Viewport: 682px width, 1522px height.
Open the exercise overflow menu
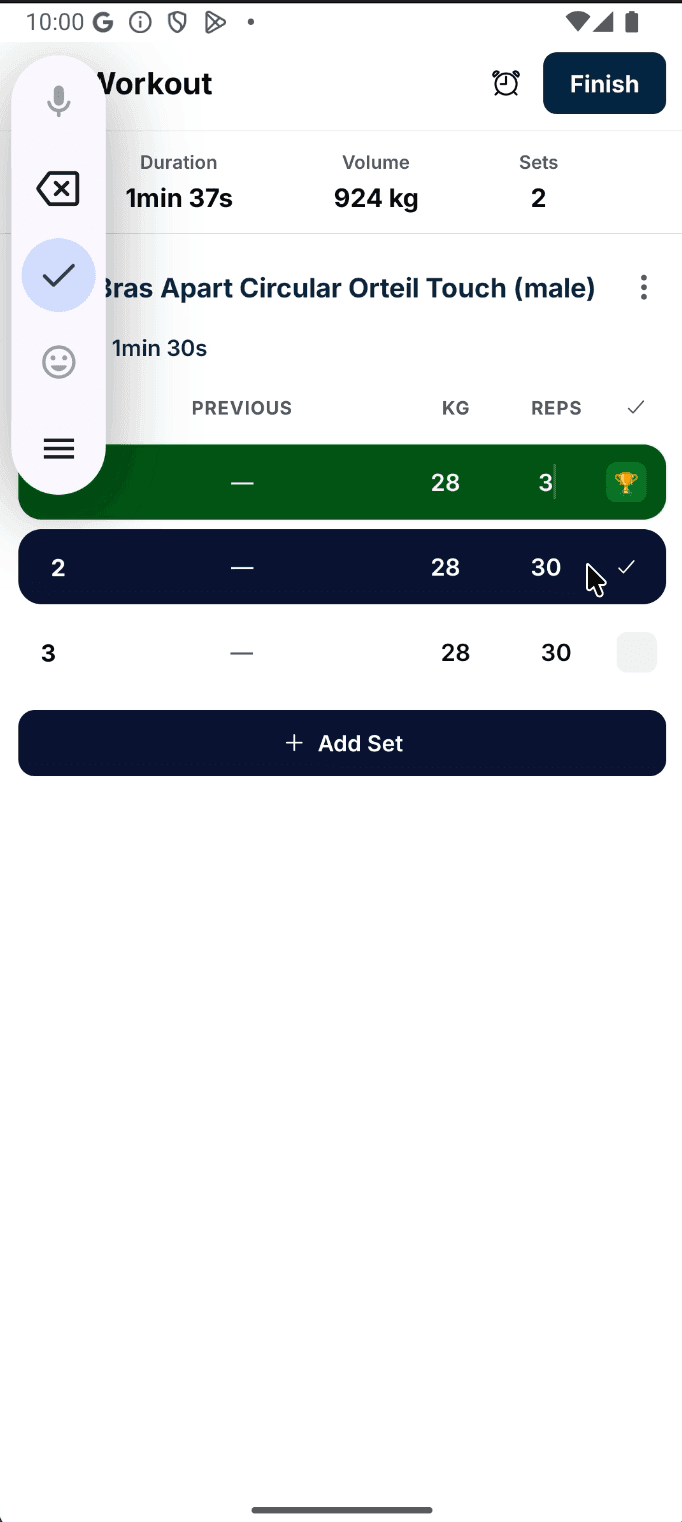click(643, 288)
